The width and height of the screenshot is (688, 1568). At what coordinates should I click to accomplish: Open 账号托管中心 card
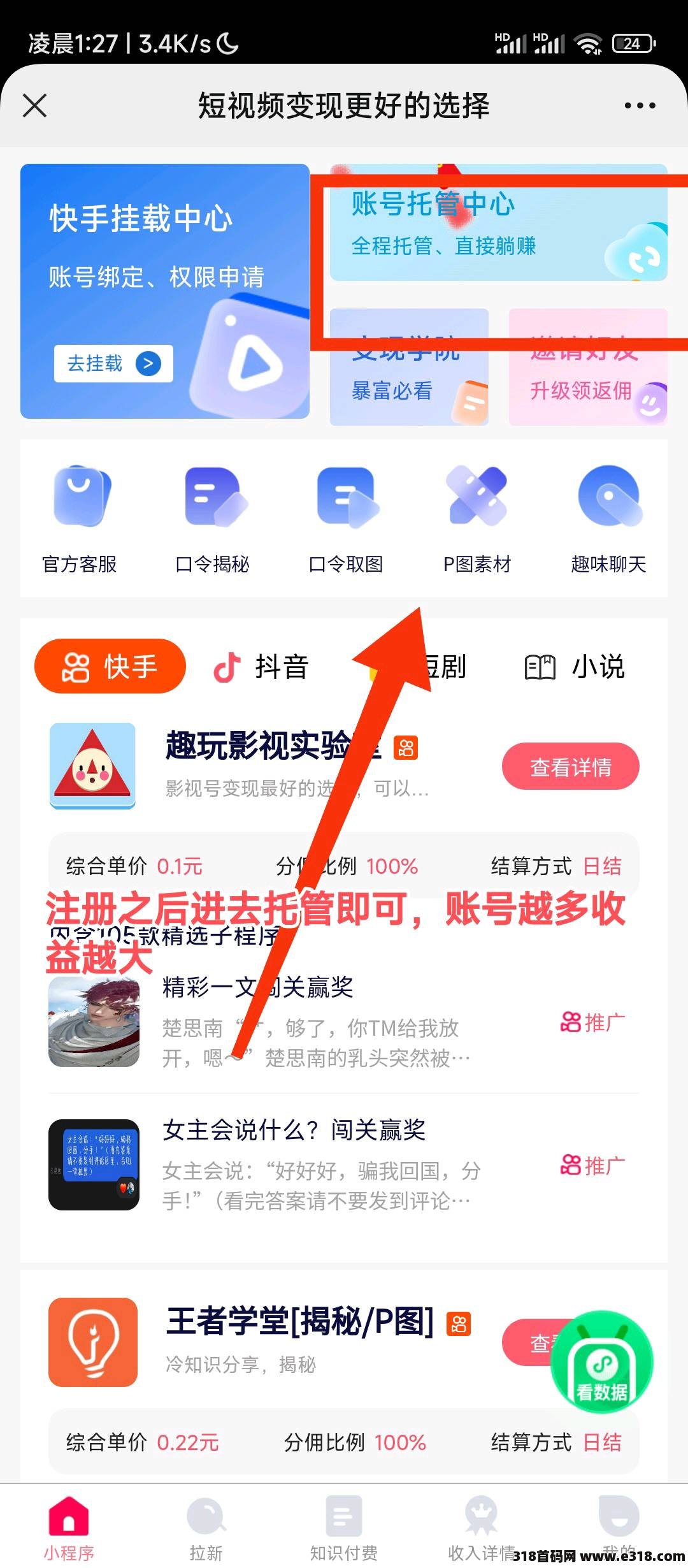(x=498, y=223)
